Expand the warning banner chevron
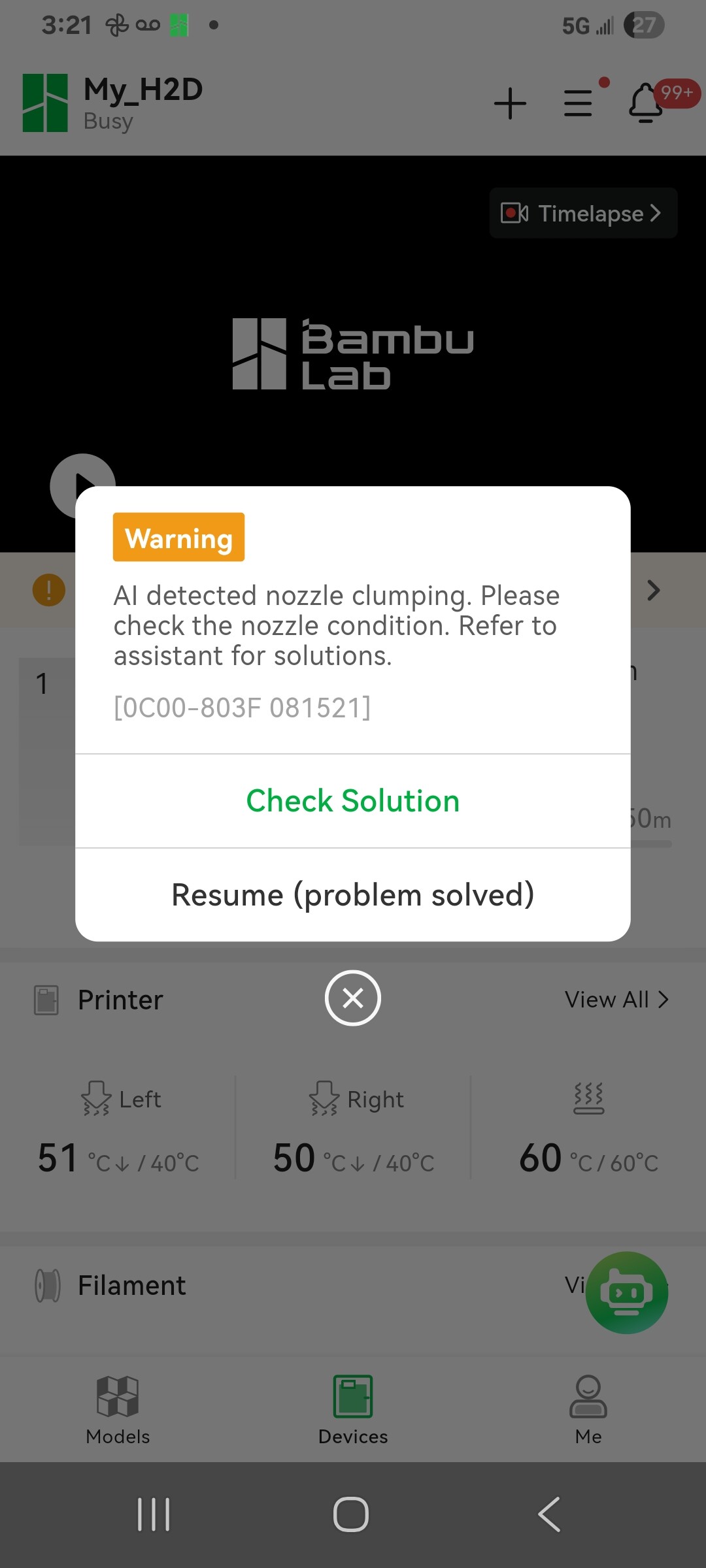 click(653, 591)
